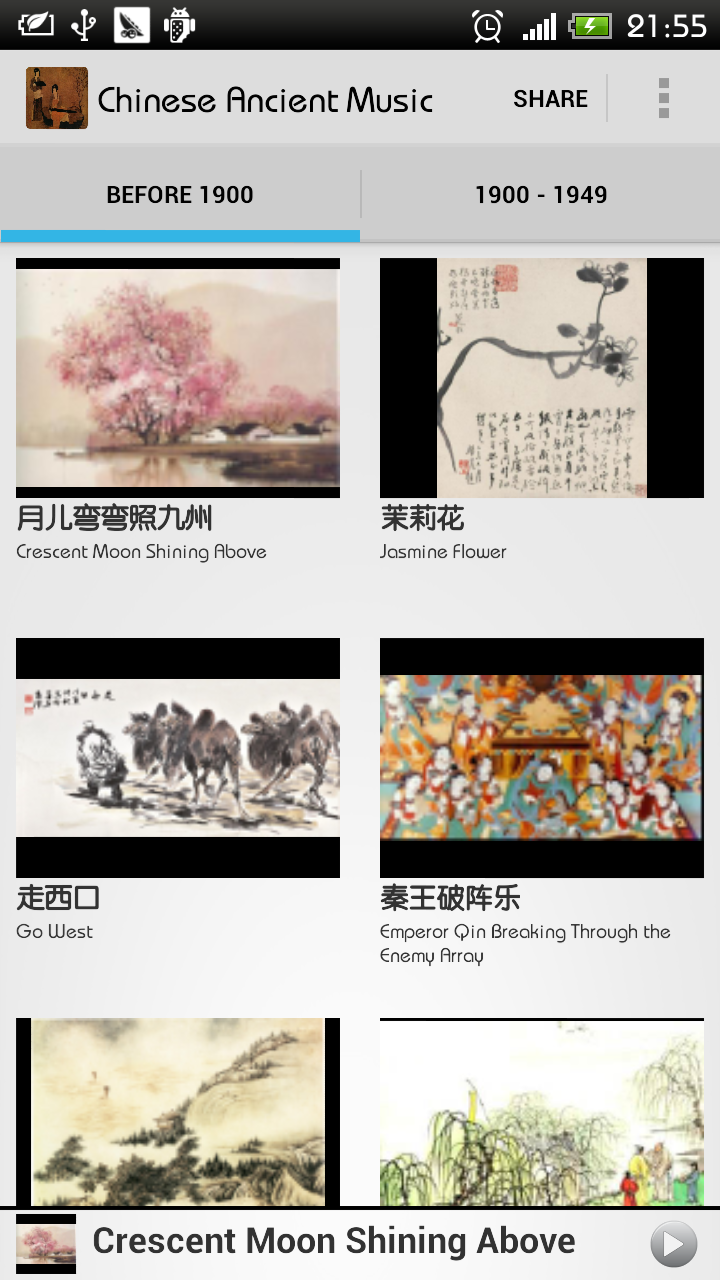Open the overflow menu
This screenshot has width=720, height=1280.
(663, 98)
